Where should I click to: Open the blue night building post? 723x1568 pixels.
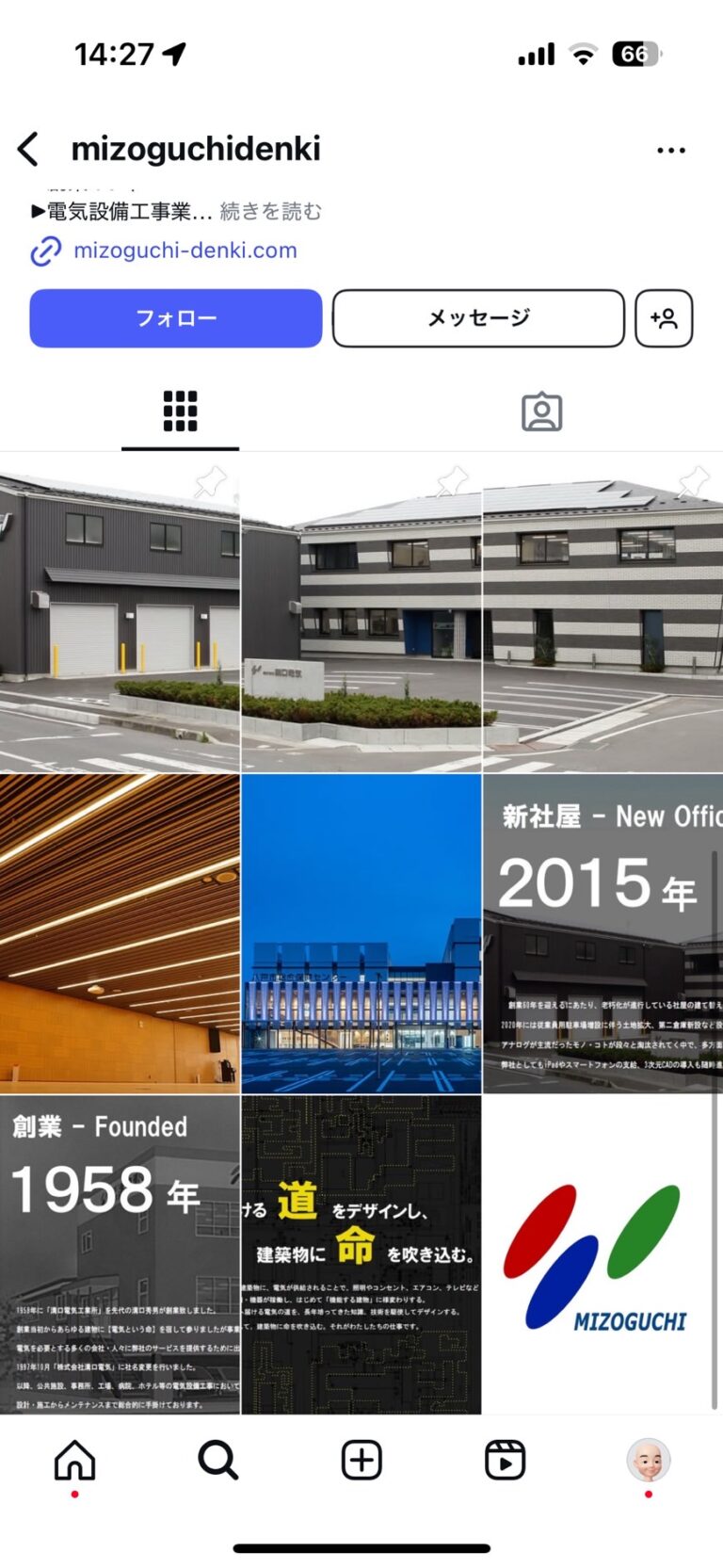click(361, 934)
